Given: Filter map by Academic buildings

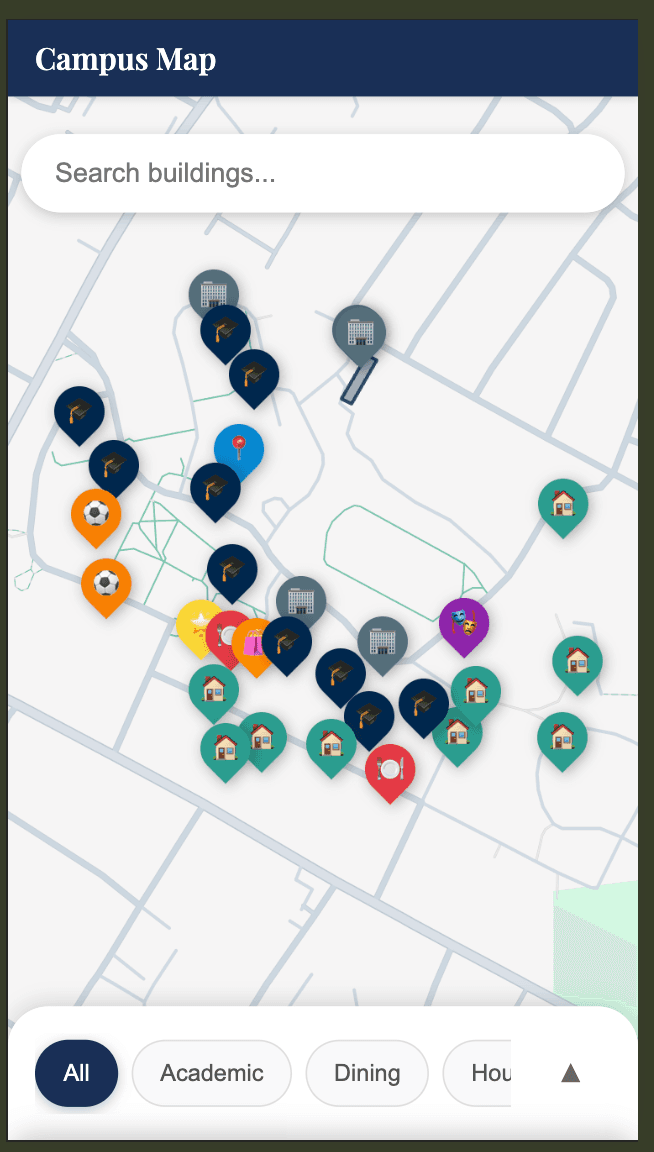Looking at the screenshot, I should (212, 1073).
